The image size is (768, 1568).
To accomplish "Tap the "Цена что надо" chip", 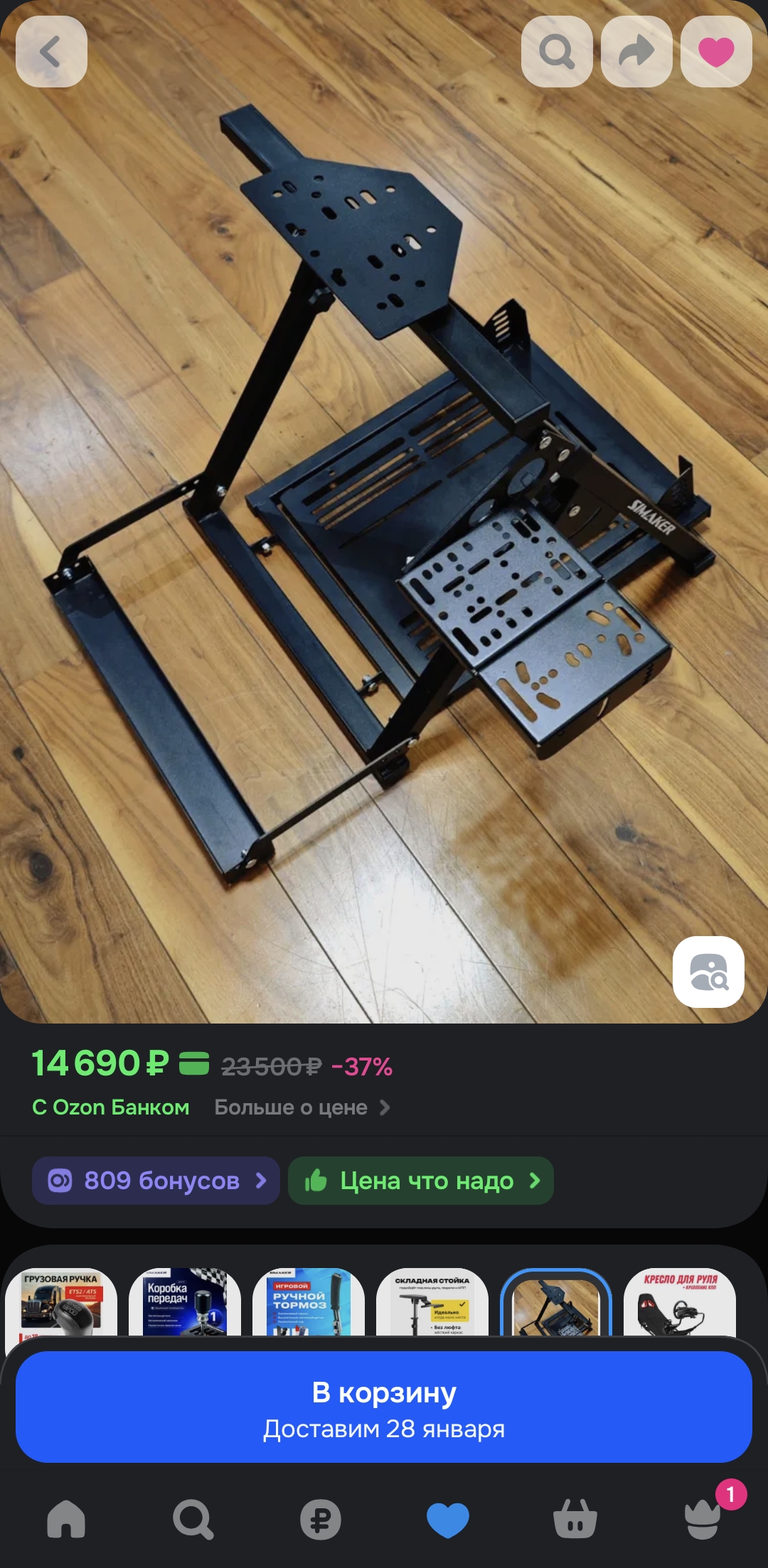I will 421,1181.
